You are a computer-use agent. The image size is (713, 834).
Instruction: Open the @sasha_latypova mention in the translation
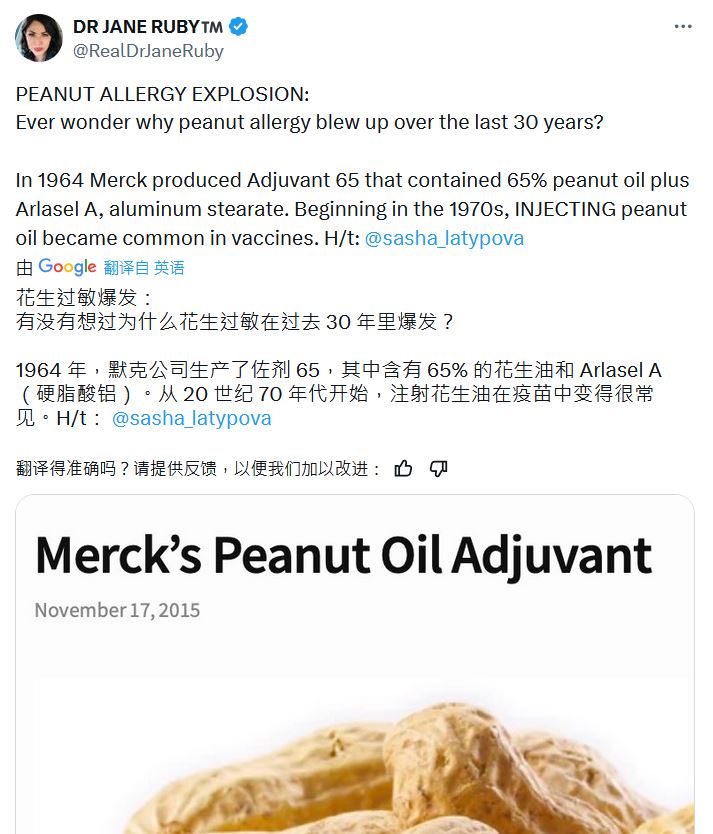pos(192,418)
